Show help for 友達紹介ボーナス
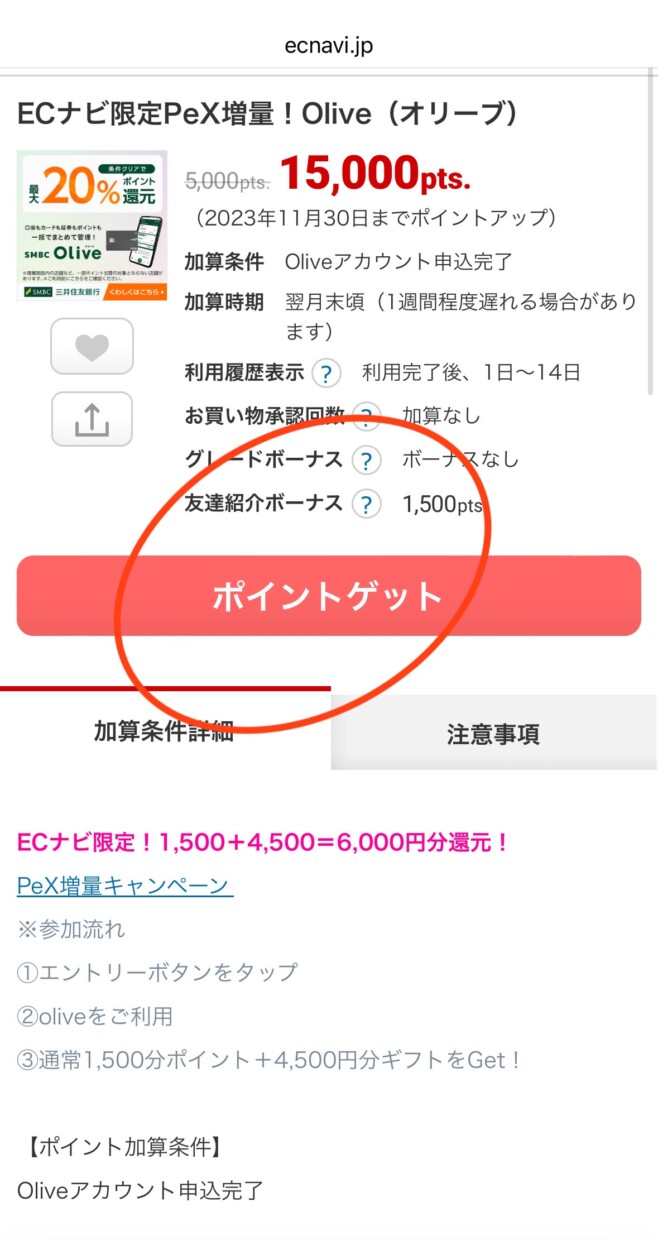Viewport: 658px width, 1240px height. point(367,504)
